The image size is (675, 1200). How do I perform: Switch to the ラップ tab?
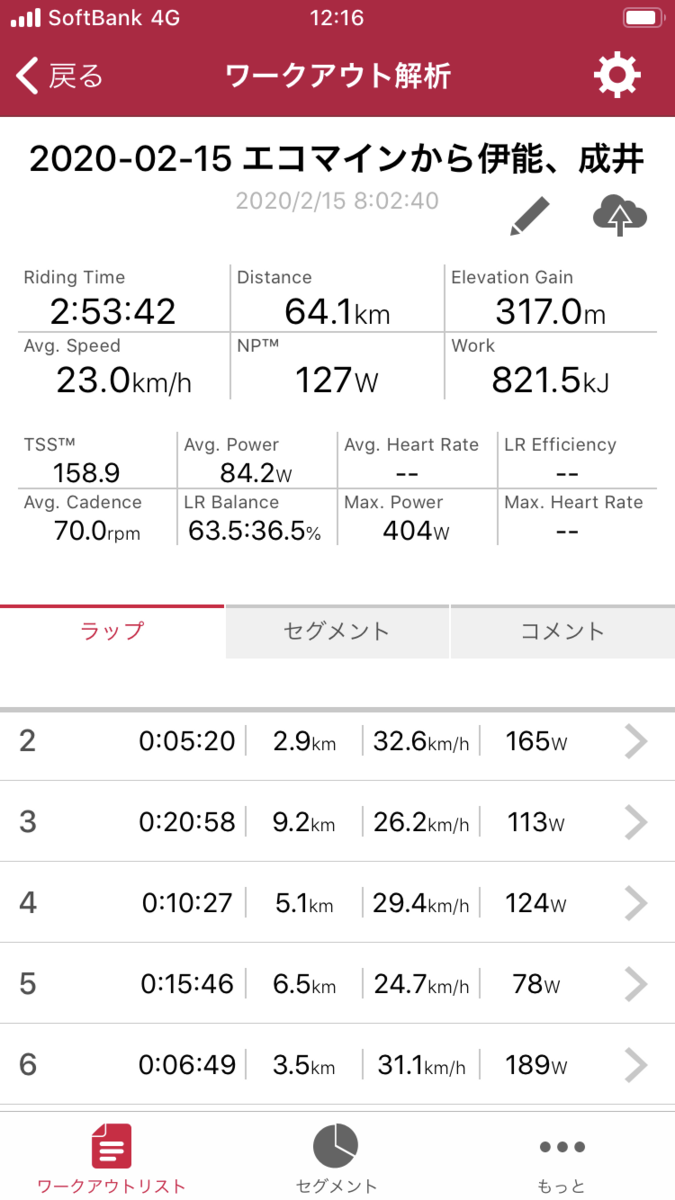(112, 632)
